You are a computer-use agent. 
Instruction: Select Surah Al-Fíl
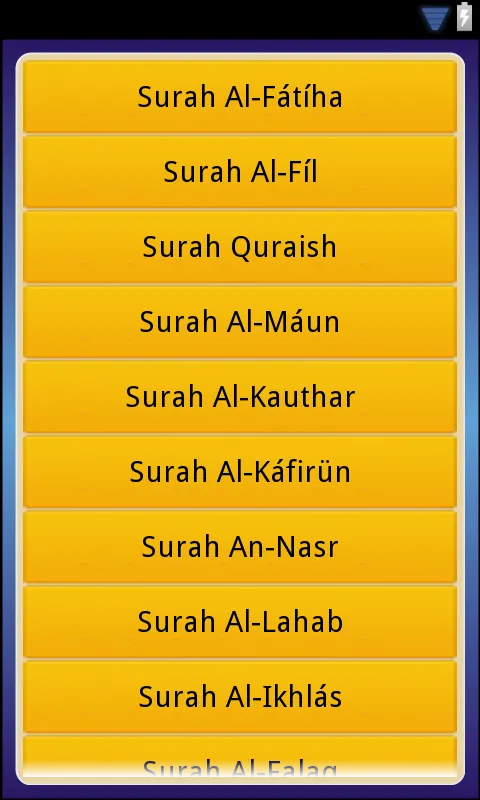240,171
